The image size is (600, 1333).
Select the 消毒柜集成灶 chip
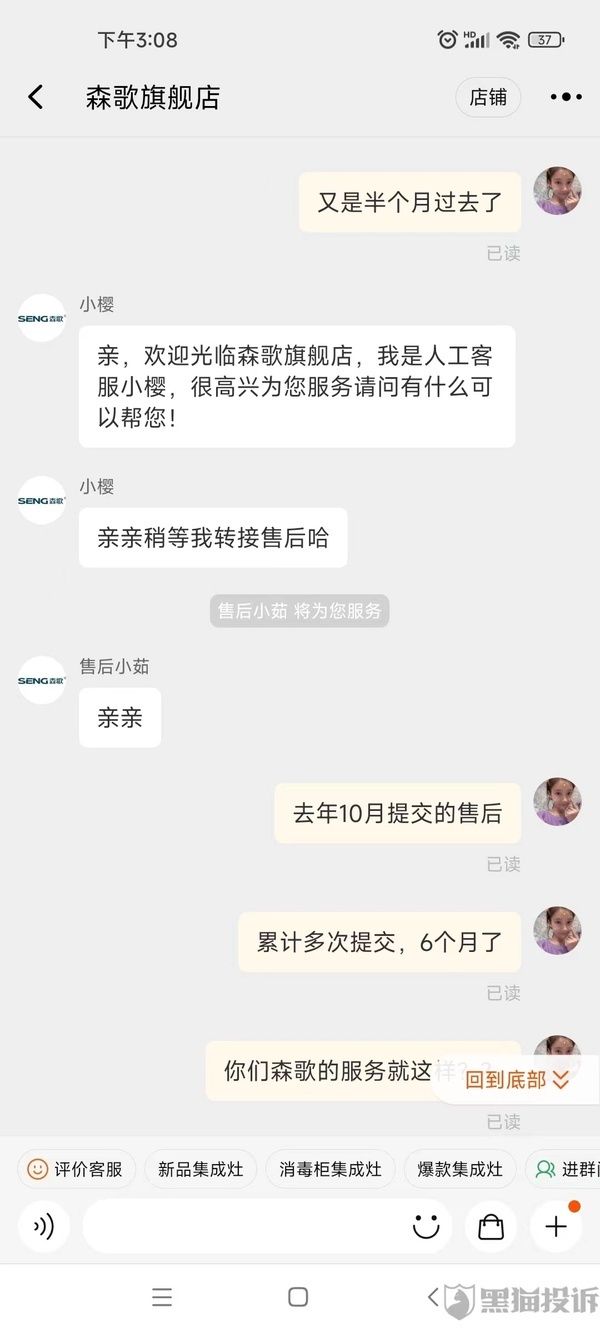(x=330, y=1168)
